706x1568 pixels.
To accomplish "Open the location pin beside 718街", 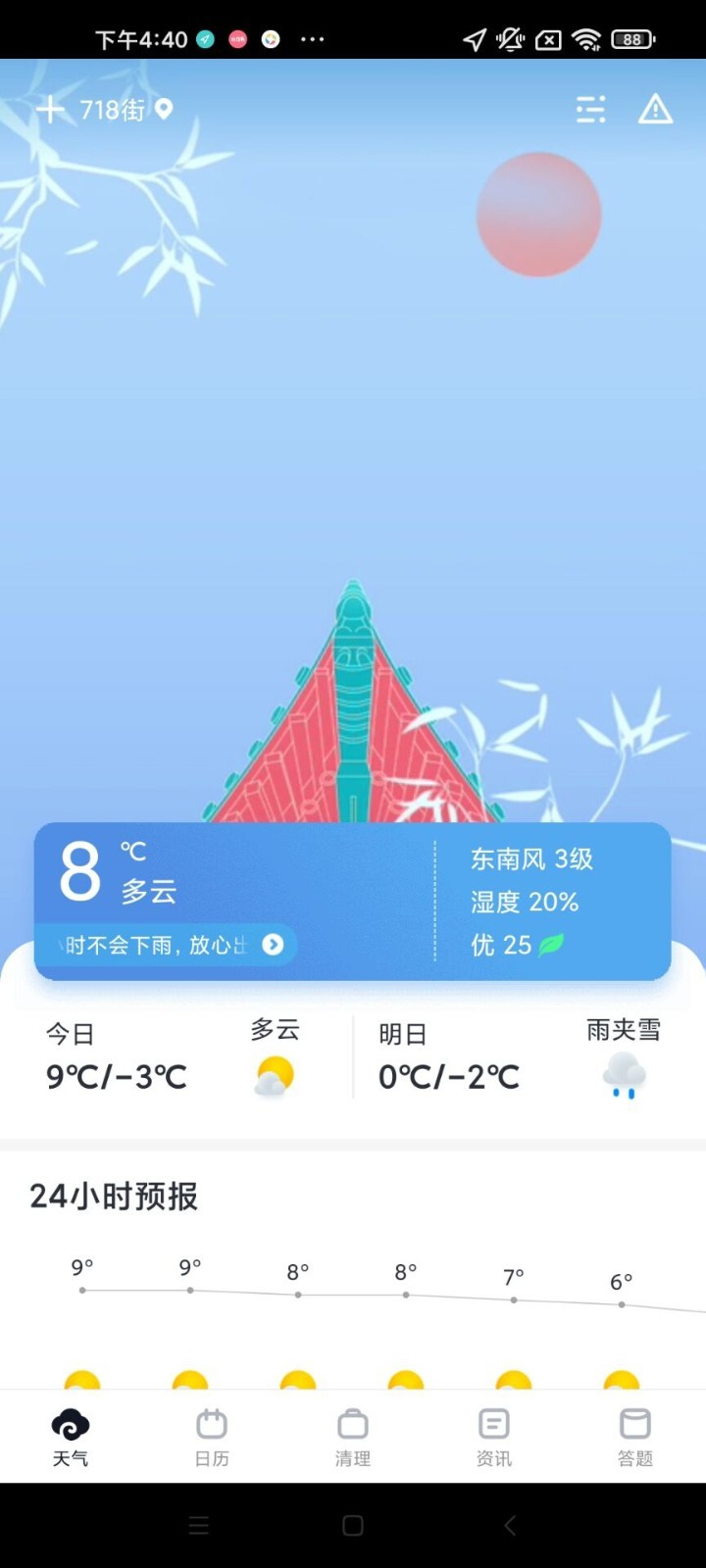I will [161, 110].
